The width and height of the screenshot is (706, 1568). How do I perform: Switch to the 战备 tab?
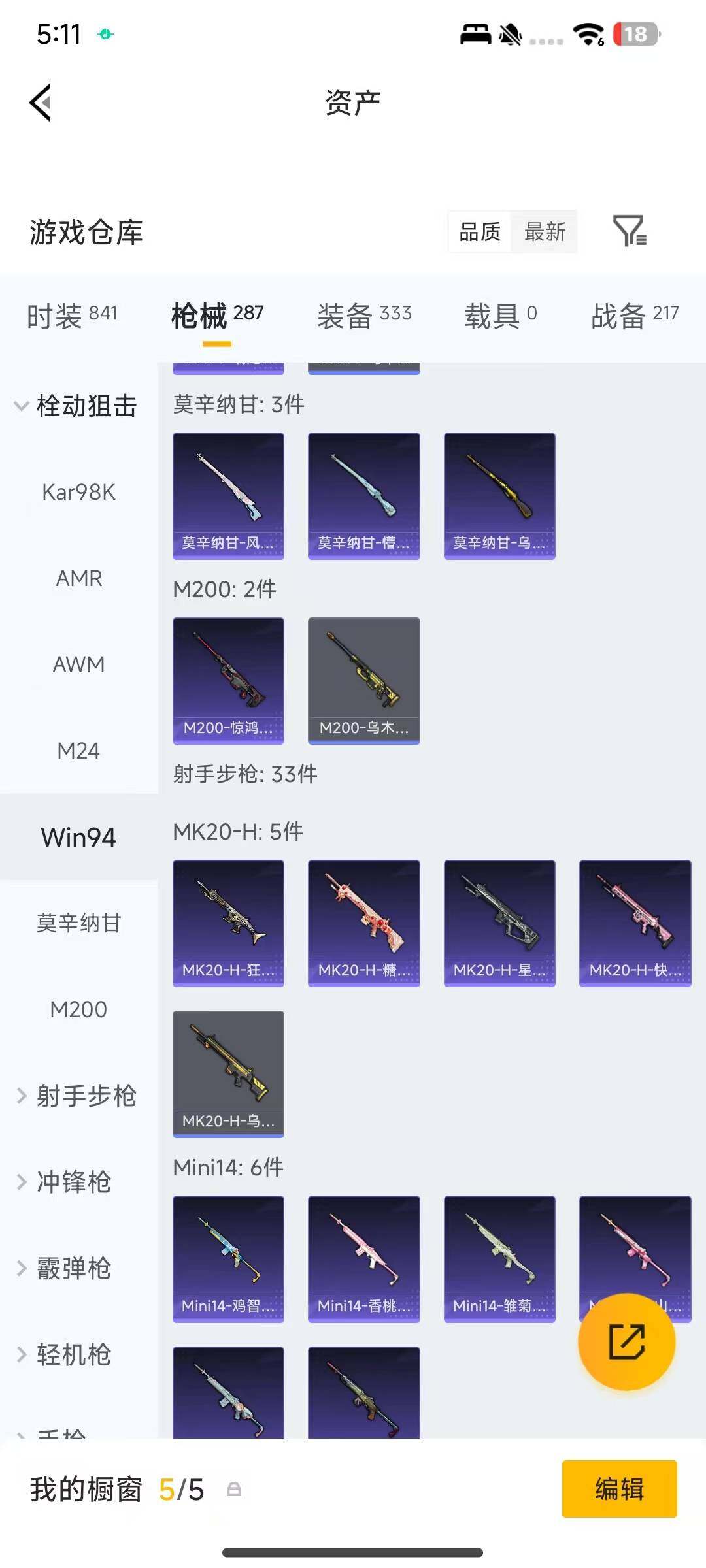point(634,316)
